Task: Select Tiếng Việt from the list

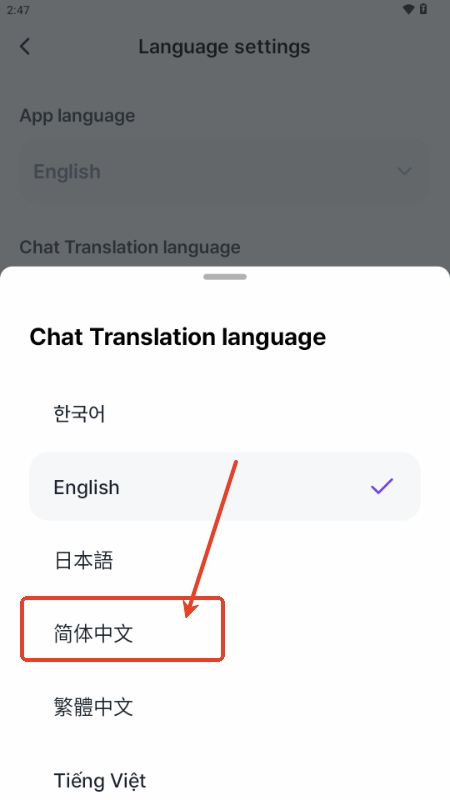Action: click(x=224, y=781)
